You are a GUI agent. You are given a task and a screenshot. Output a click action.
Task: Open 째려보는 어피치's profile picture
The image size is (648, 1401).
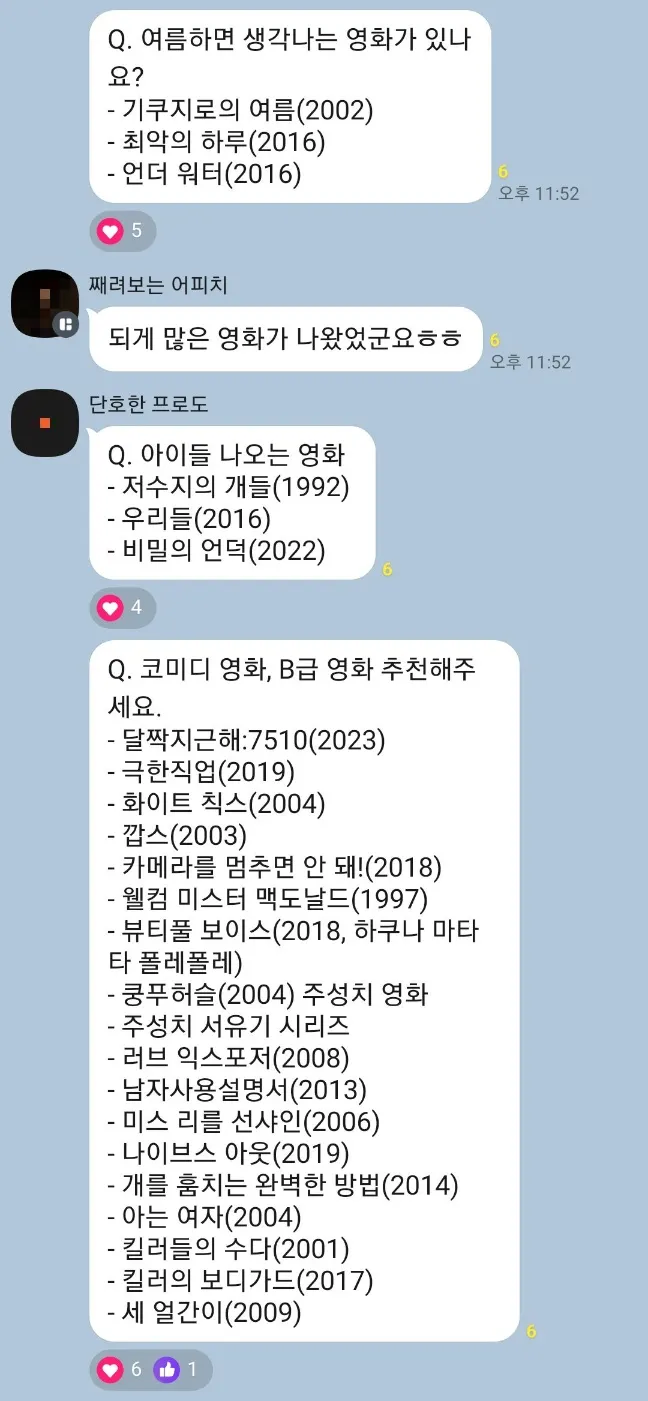tap(45, 303)
